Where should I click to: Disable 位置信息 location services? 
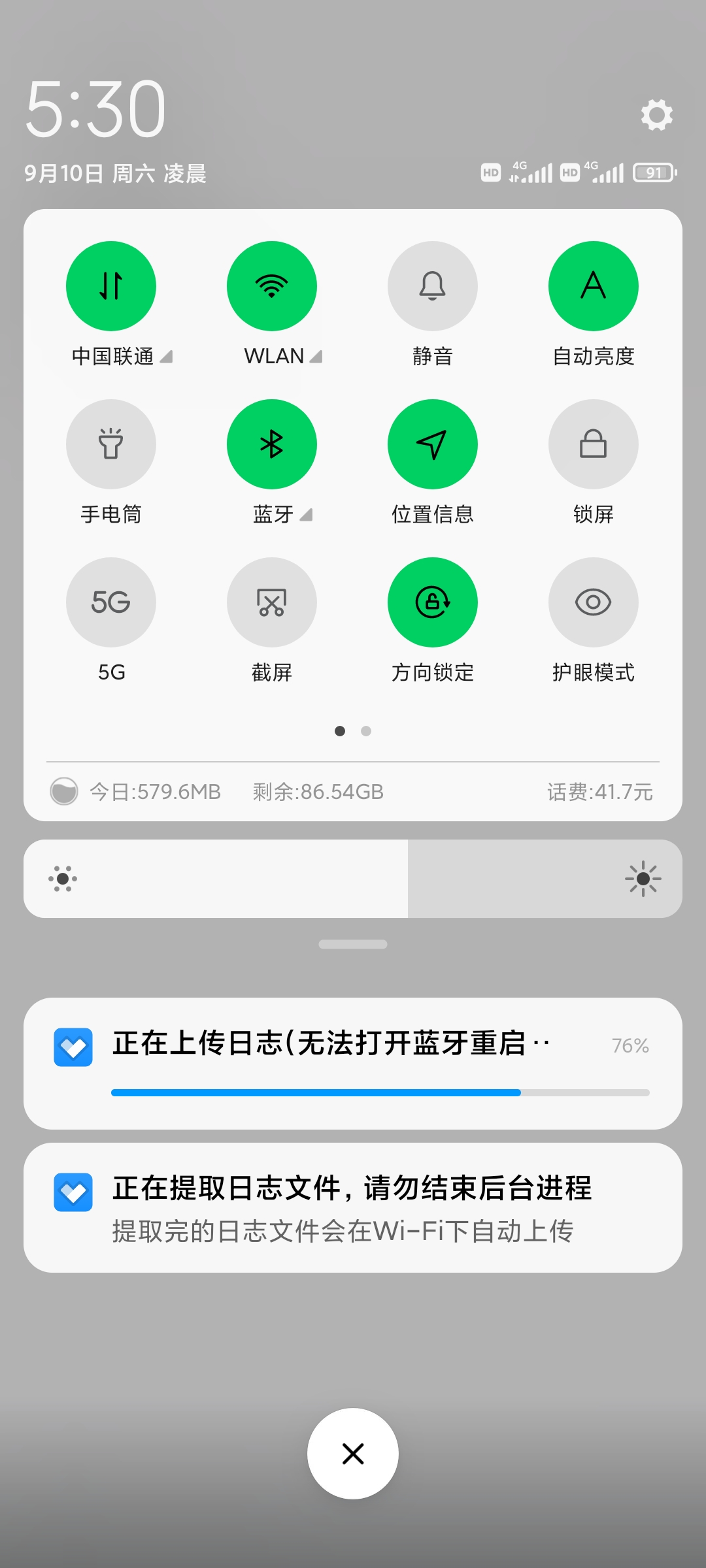click(433, 444)
